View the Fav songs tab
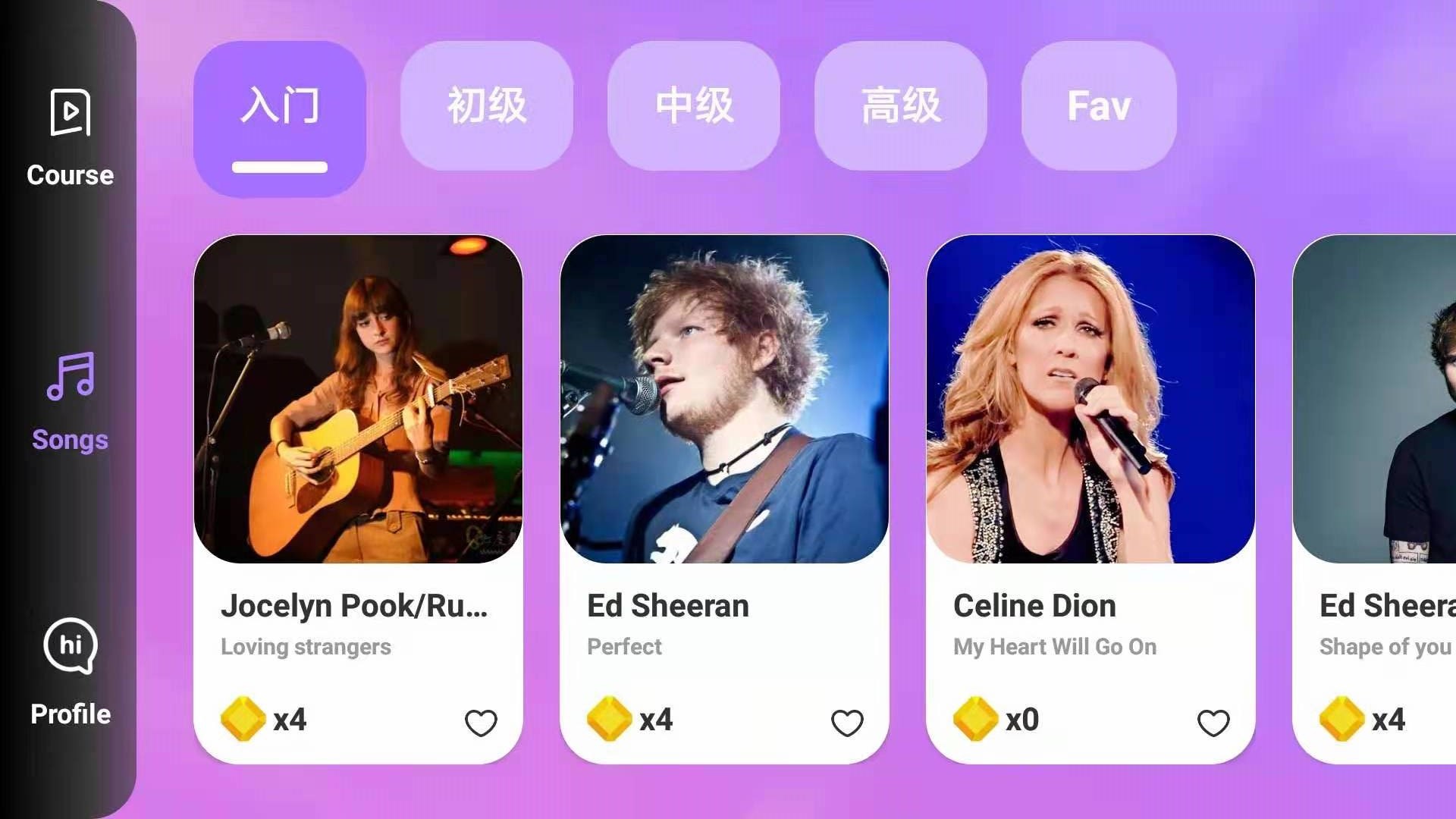The height and width of the screenshot is (819, 1456). [x=1099, y=105]
